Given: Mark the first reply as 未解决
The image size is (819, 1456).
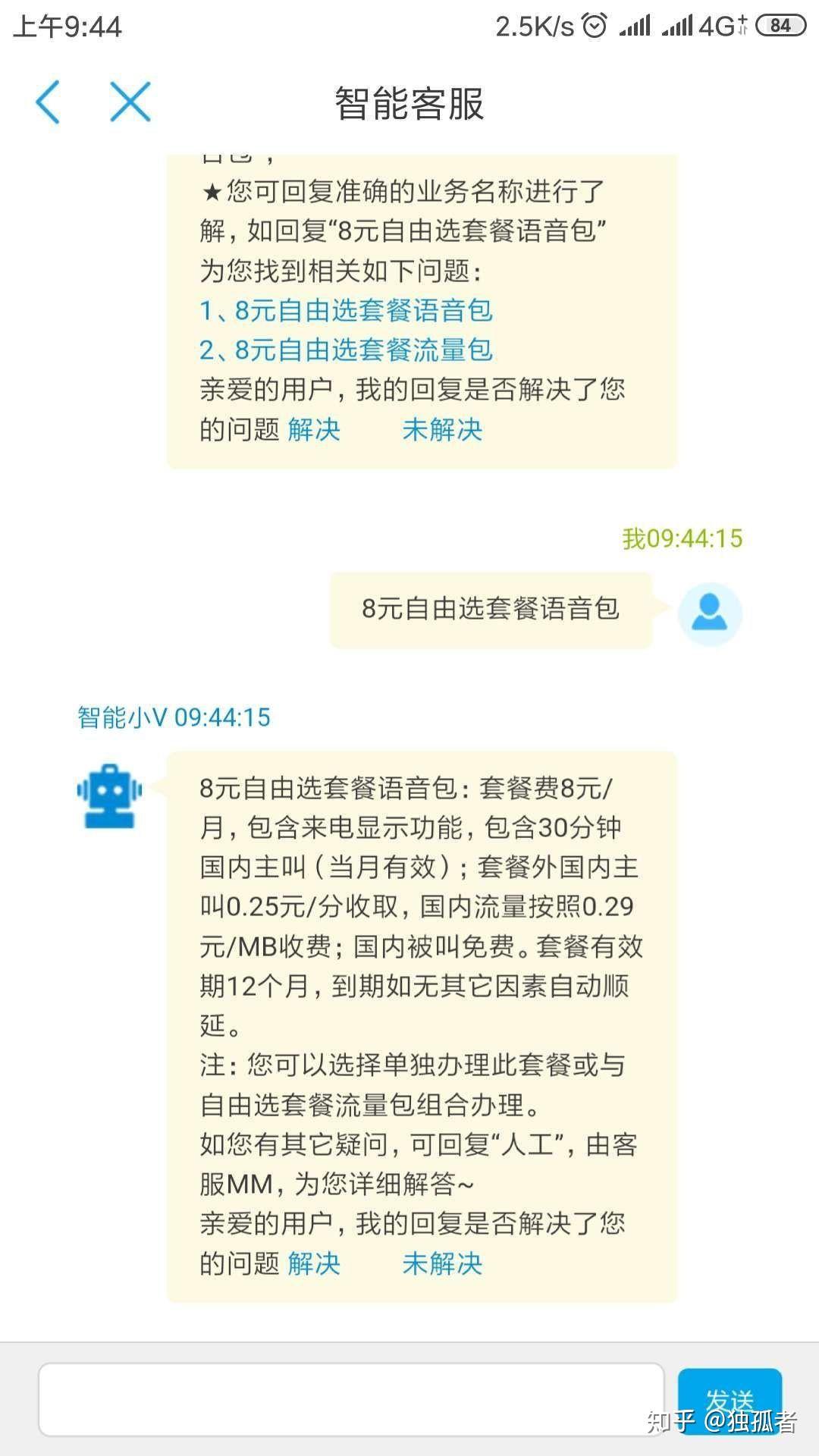Looking at the screenshot, I should pyautogui.click(x=442, y=429).
